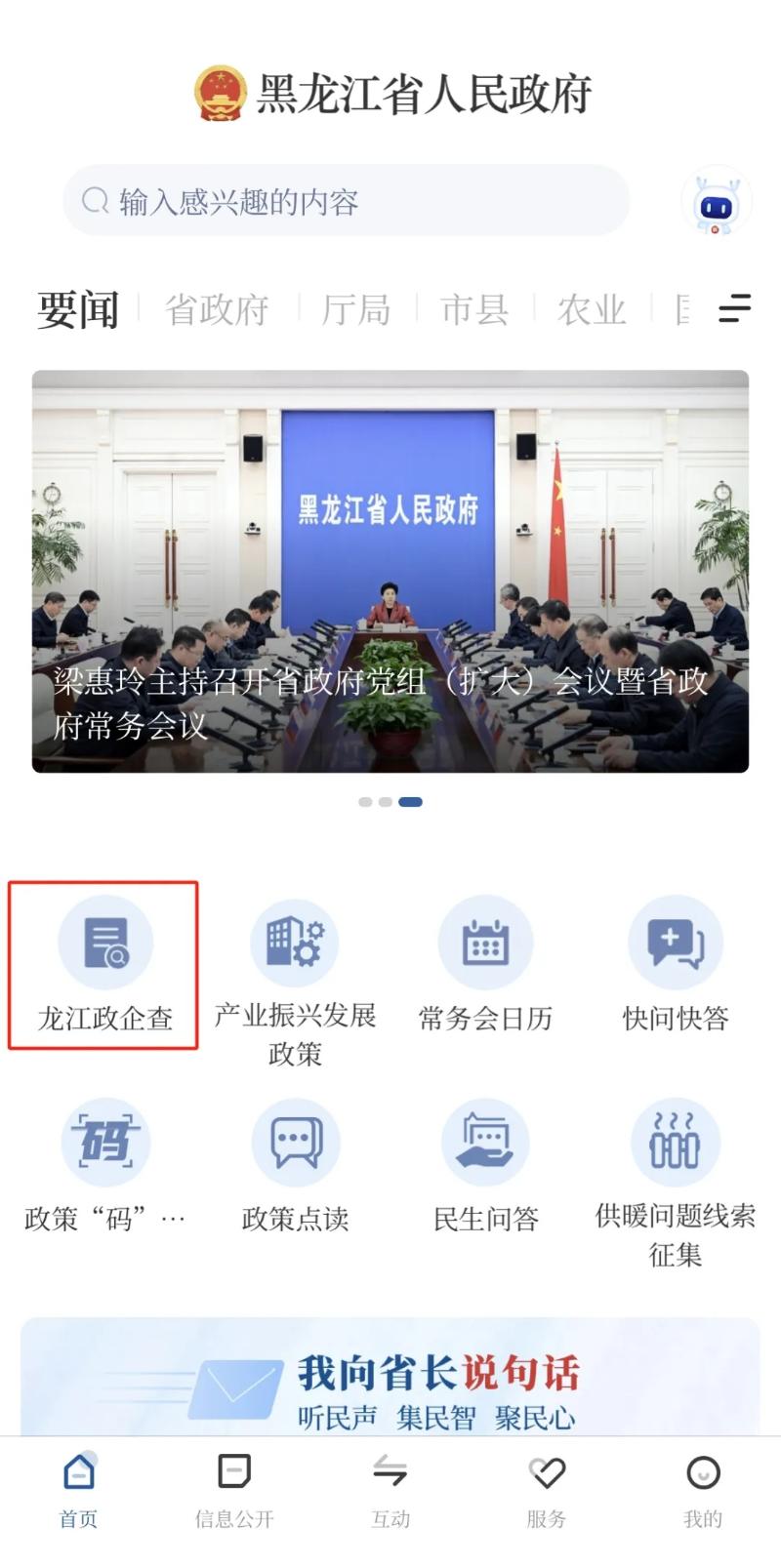Open 常务会日历 calendar
Image resolution: width=781 pixels, height=1568 pixels.
(485, 965)
